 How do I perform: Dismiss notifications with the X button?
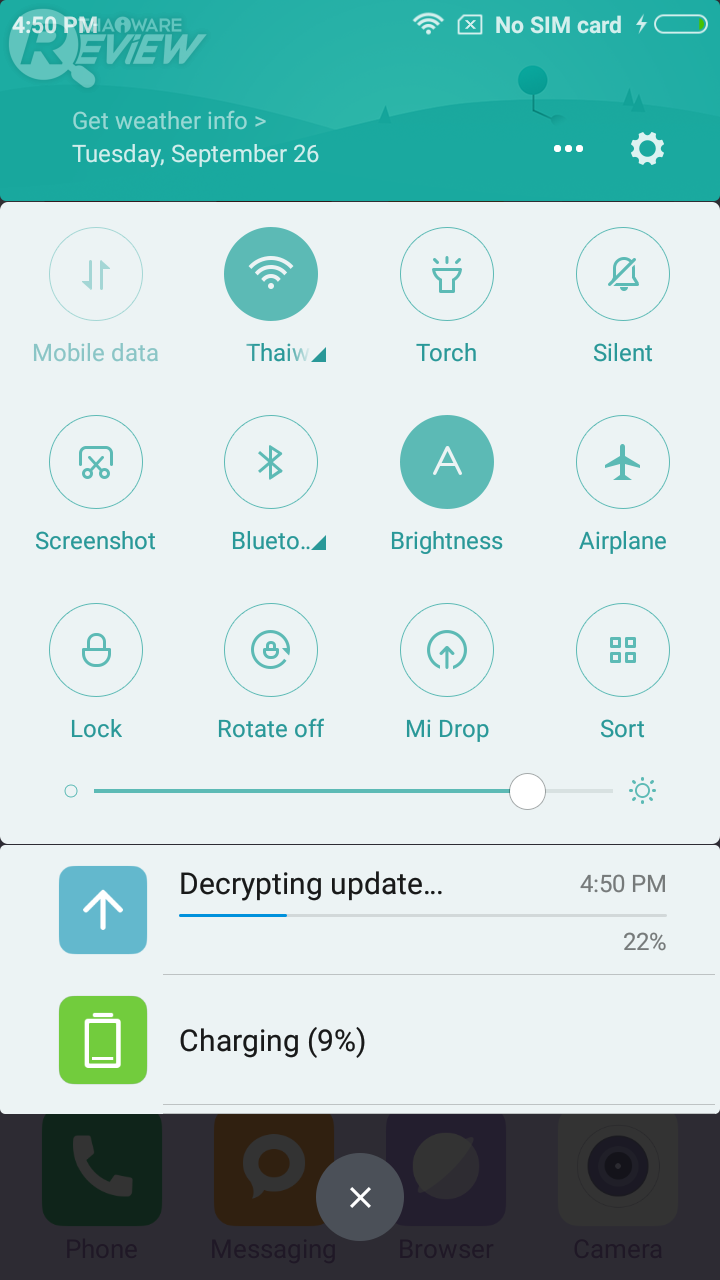(x=360, y=1197)
